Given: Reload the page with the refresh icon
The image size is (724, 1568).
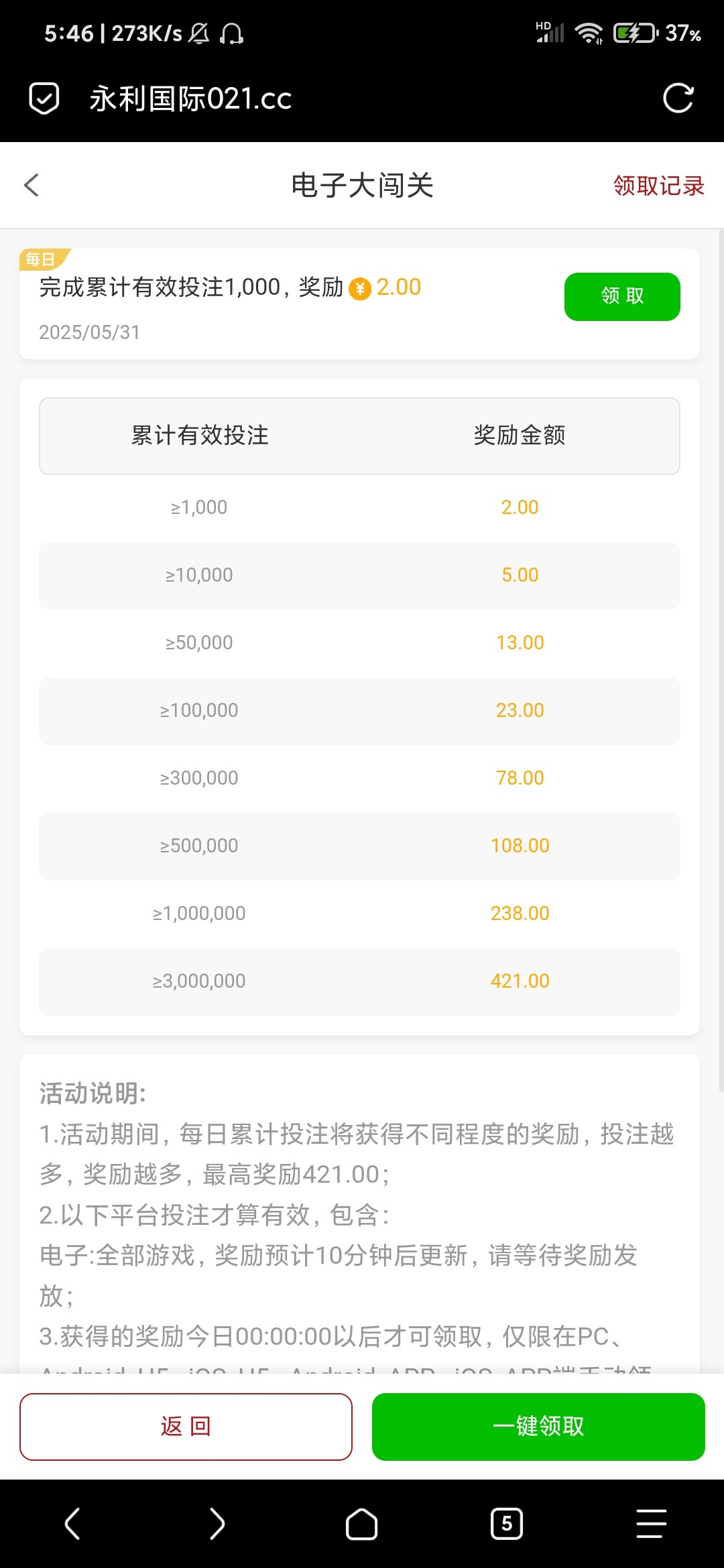Looking at the screenshot, I should [678, 99].
